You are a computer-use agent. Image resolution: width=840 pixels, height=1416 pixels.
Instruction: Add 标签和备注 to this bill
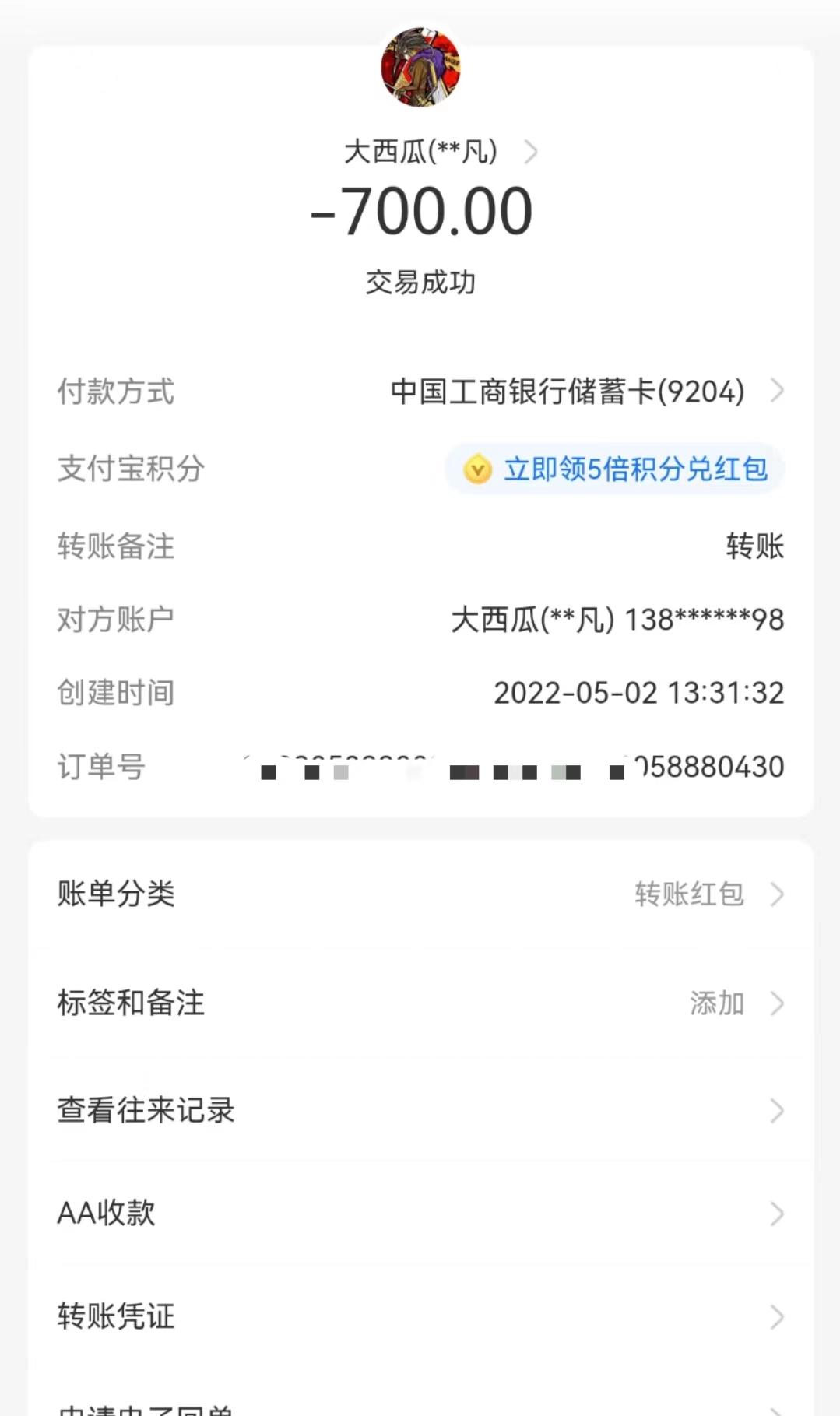pyautogui.click(x=420, y=1003)
